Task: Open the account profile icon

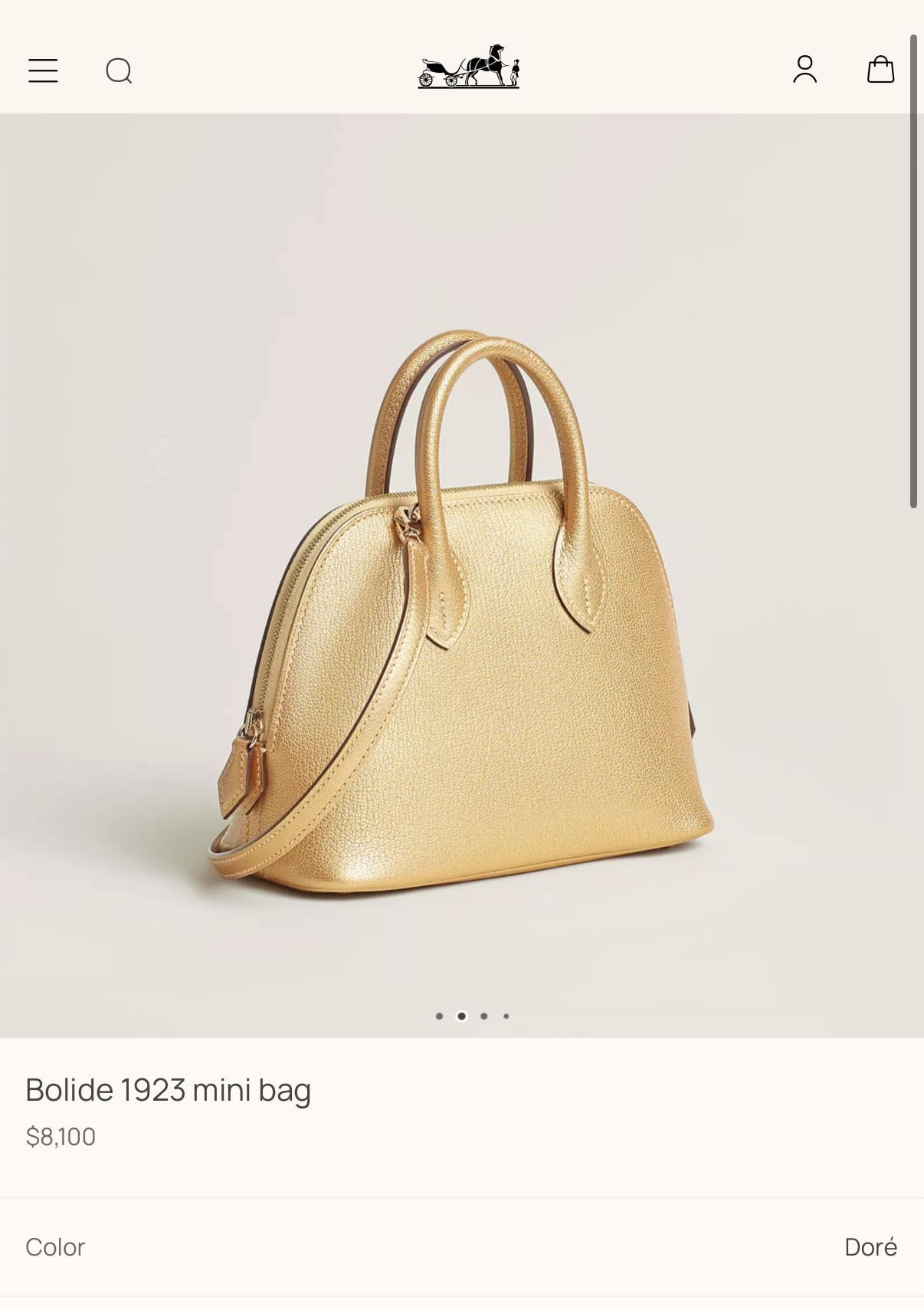Action: [804, 70]
